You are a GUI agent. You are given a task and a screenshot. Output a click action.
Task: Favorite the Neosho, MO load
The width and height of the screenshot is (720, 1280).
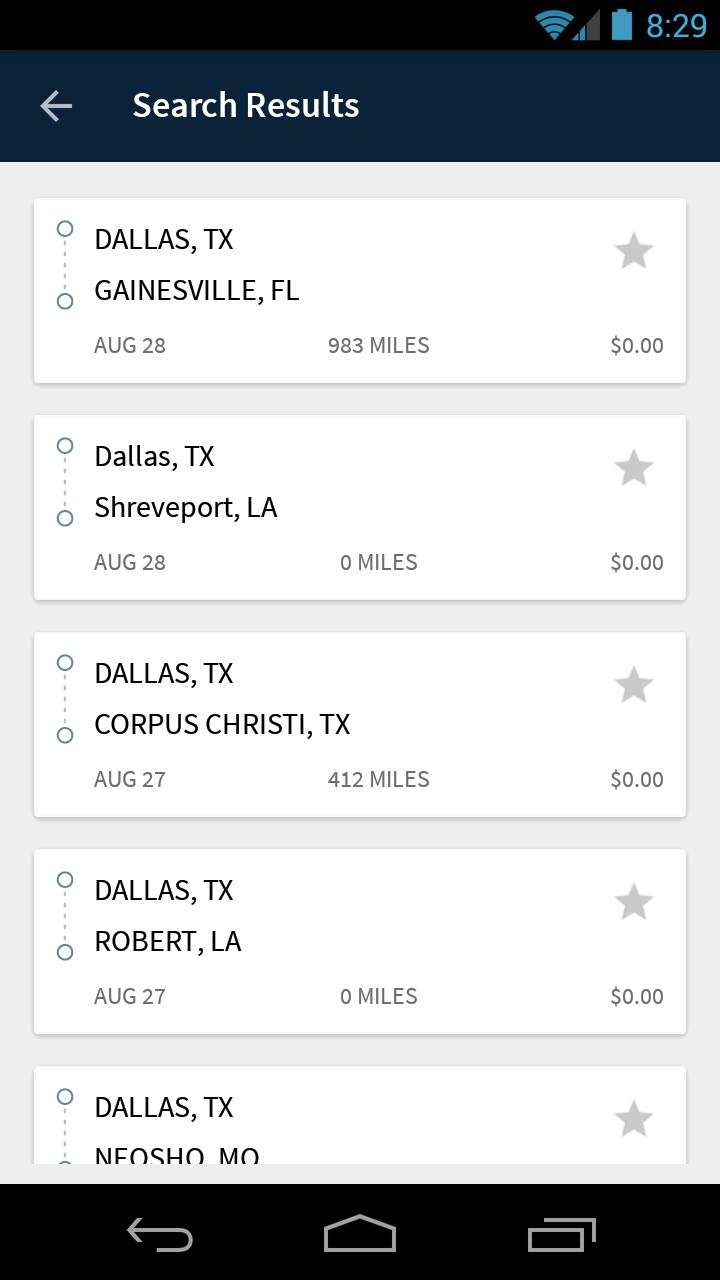coord(633,1119)
